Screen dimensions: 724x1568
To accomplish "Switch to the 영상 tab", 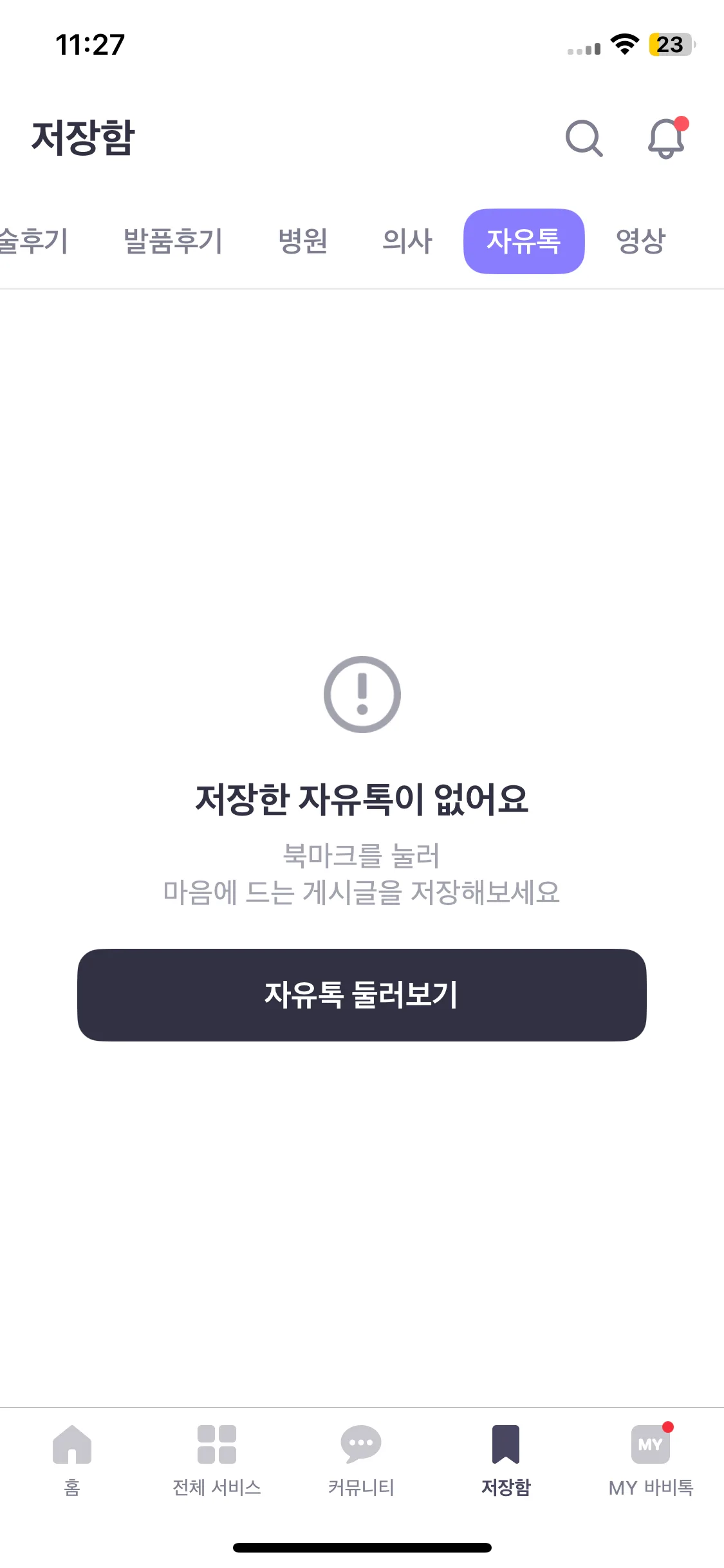I will pos(640,241).
